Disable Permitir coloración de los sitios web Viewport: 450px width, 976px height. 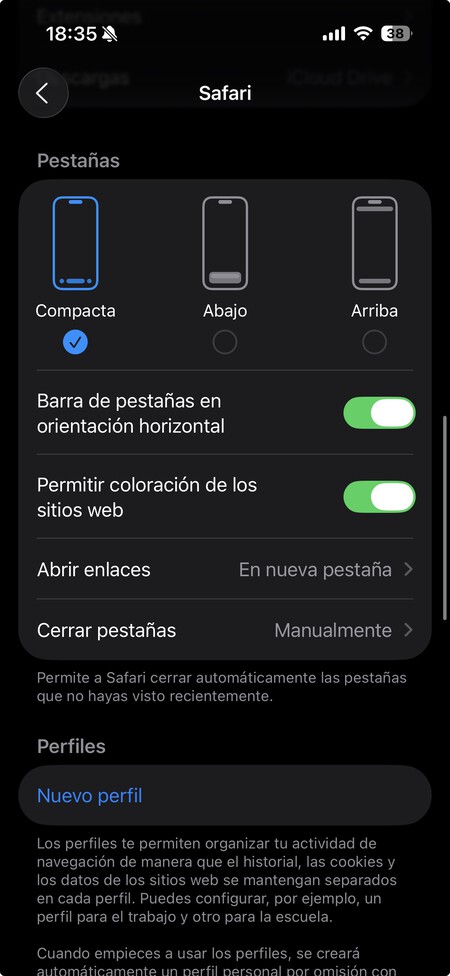click(x=379, y=497)
